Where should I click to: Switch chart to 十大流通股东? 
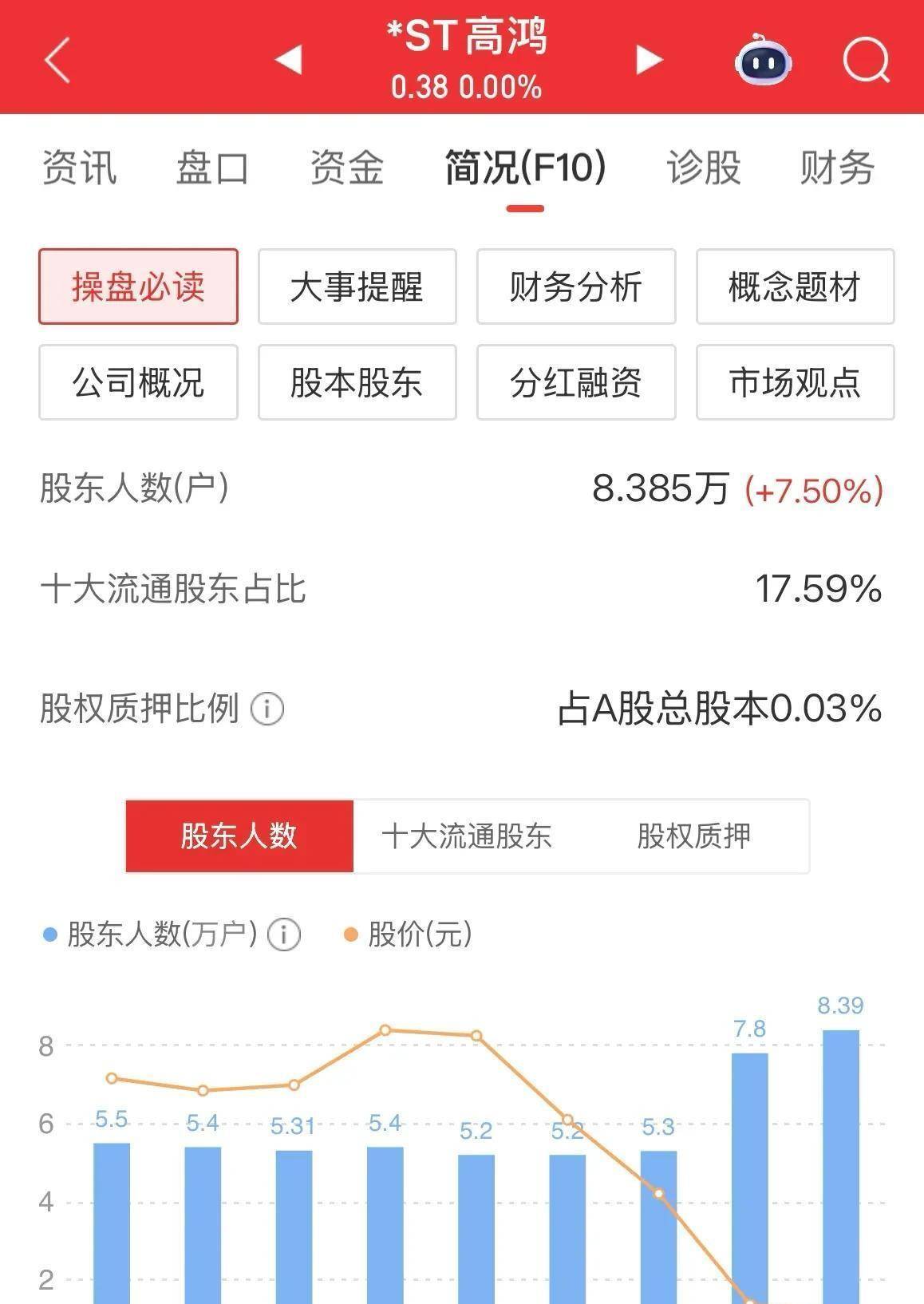(467, 836)
